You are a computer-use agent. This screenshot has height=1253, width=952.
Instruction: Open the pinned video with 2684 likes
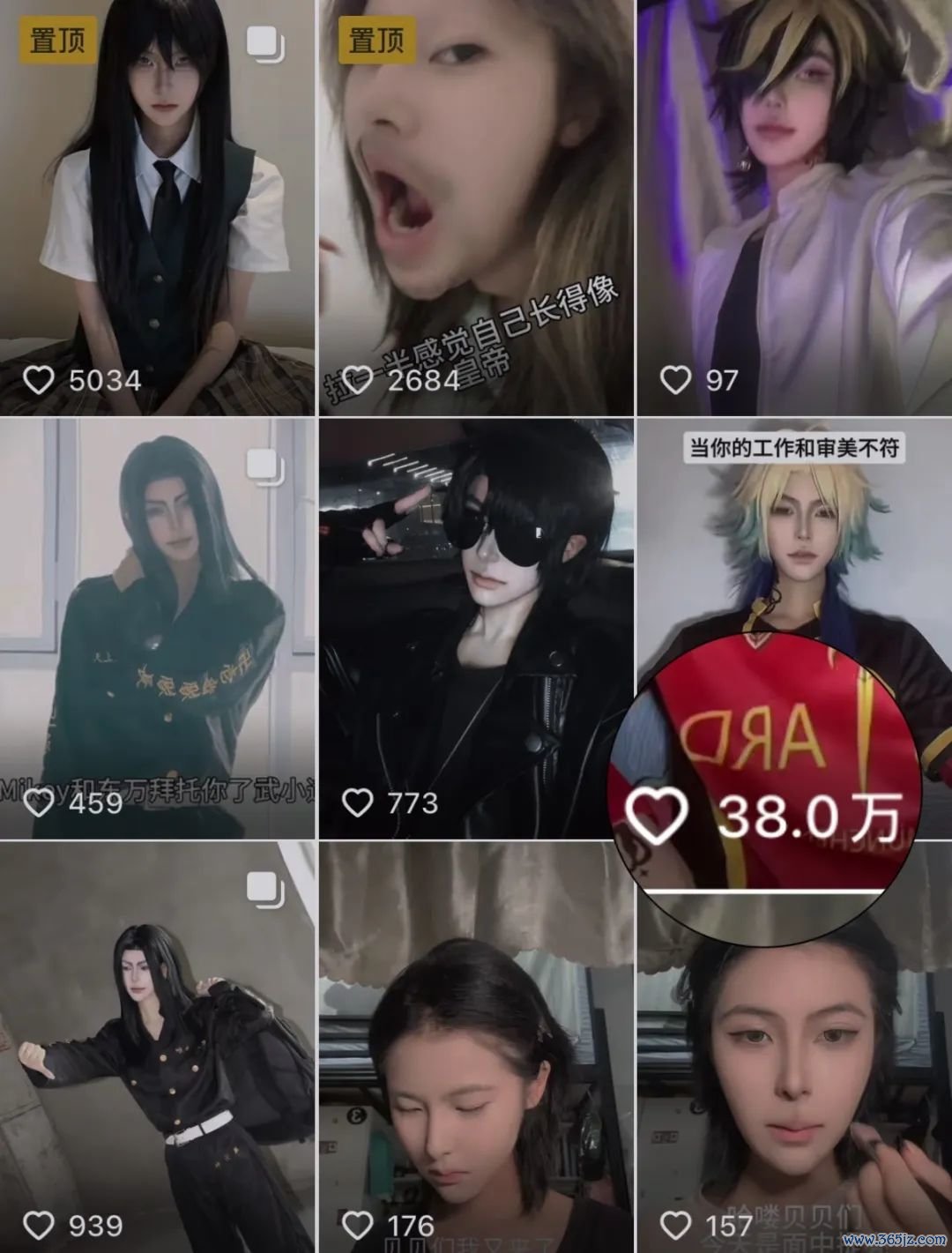476,207
